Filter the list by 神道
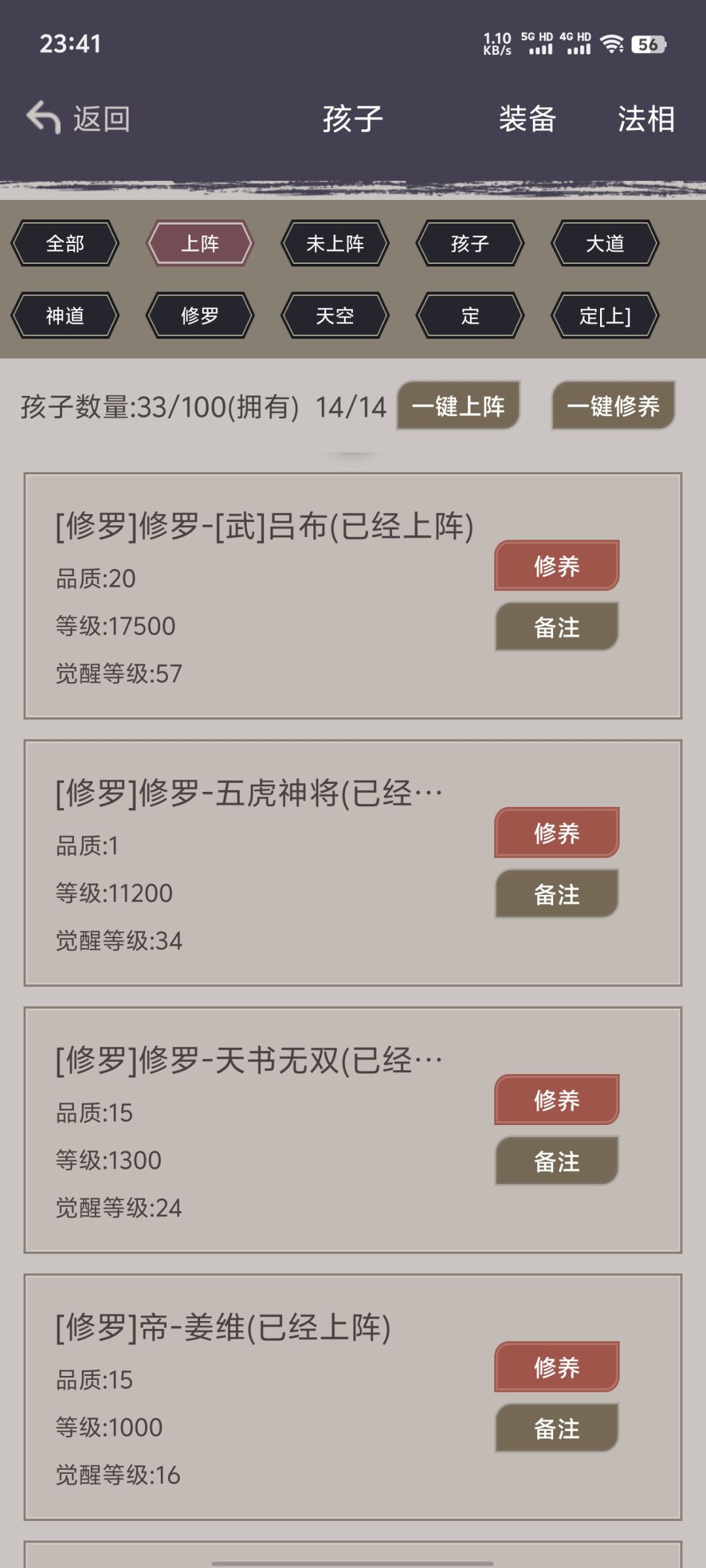The image size is (706, 1568). point(65,316)
